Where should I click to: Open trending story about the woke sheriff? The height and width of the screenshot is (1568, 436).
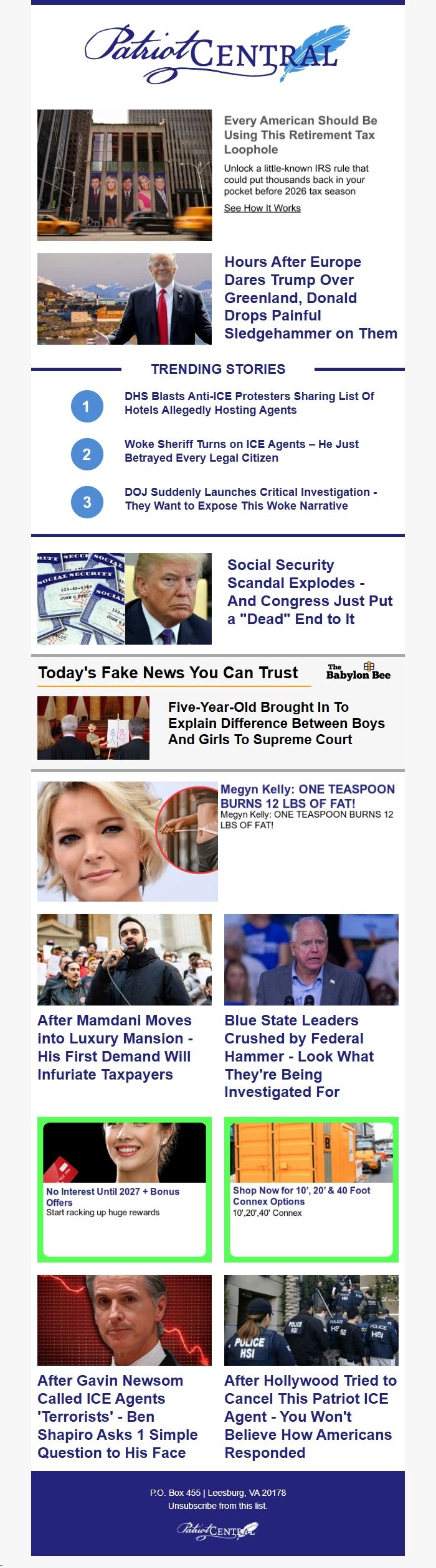pos(242,451)
